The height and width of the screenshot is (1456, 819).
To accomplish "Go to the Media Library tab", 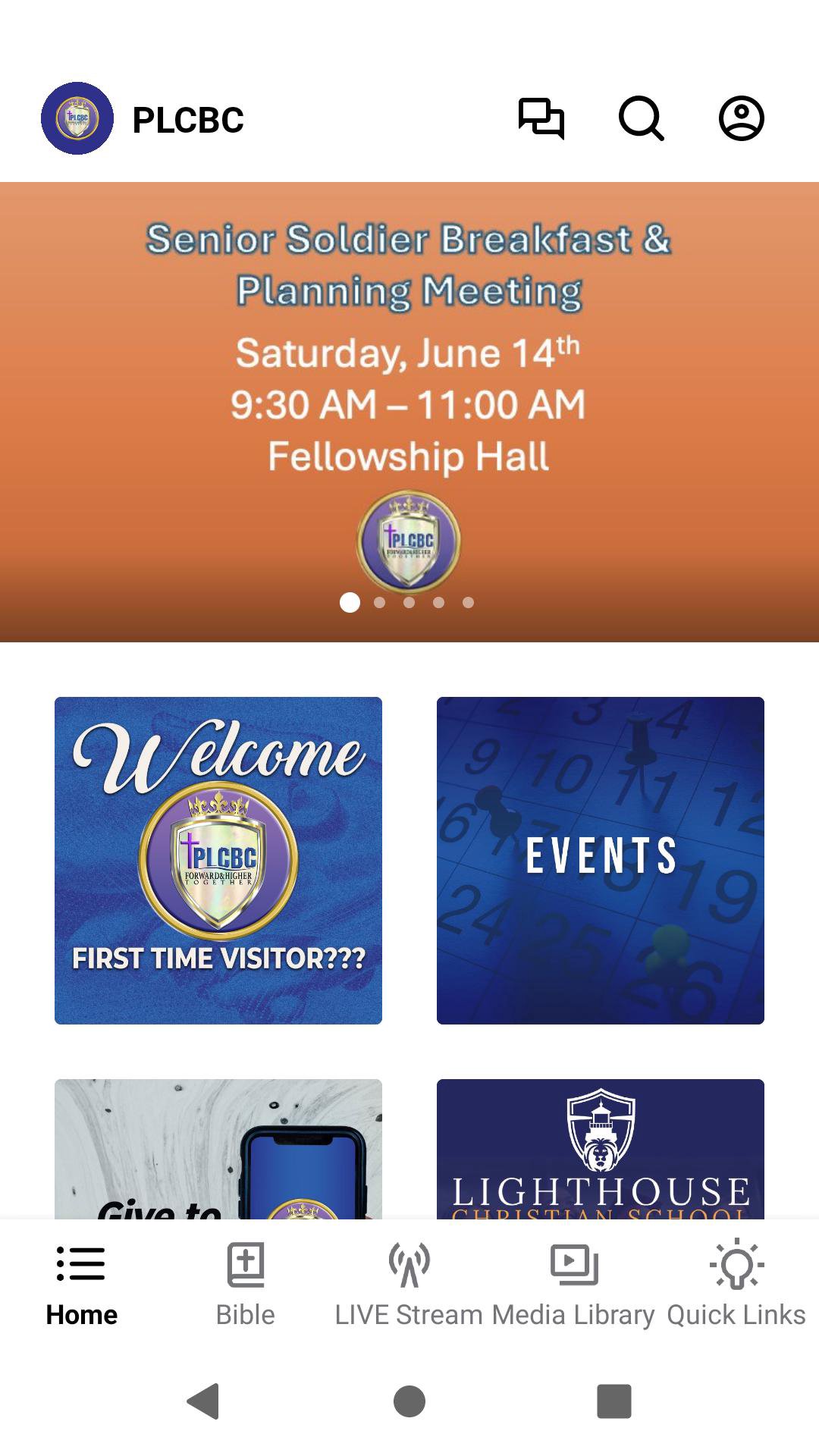I will coord(573,1283).
